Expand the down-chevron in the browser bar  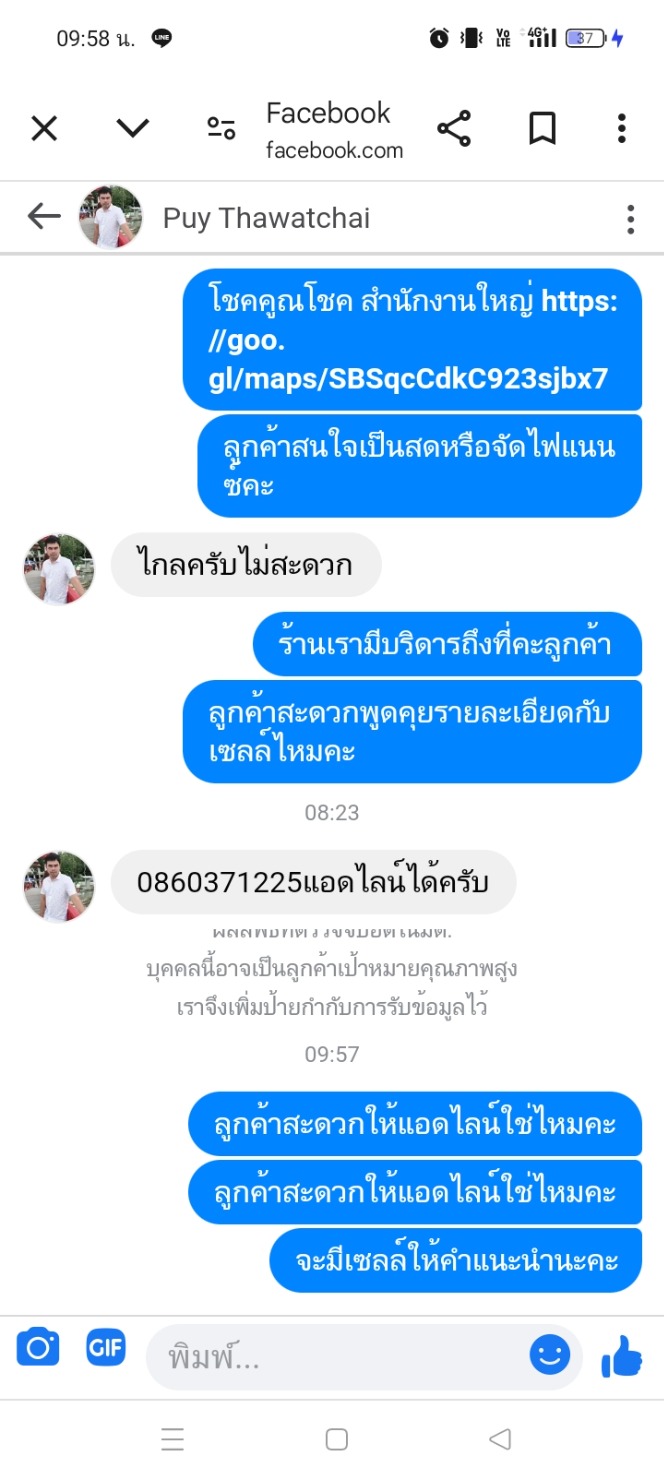[x=132, y=128]
